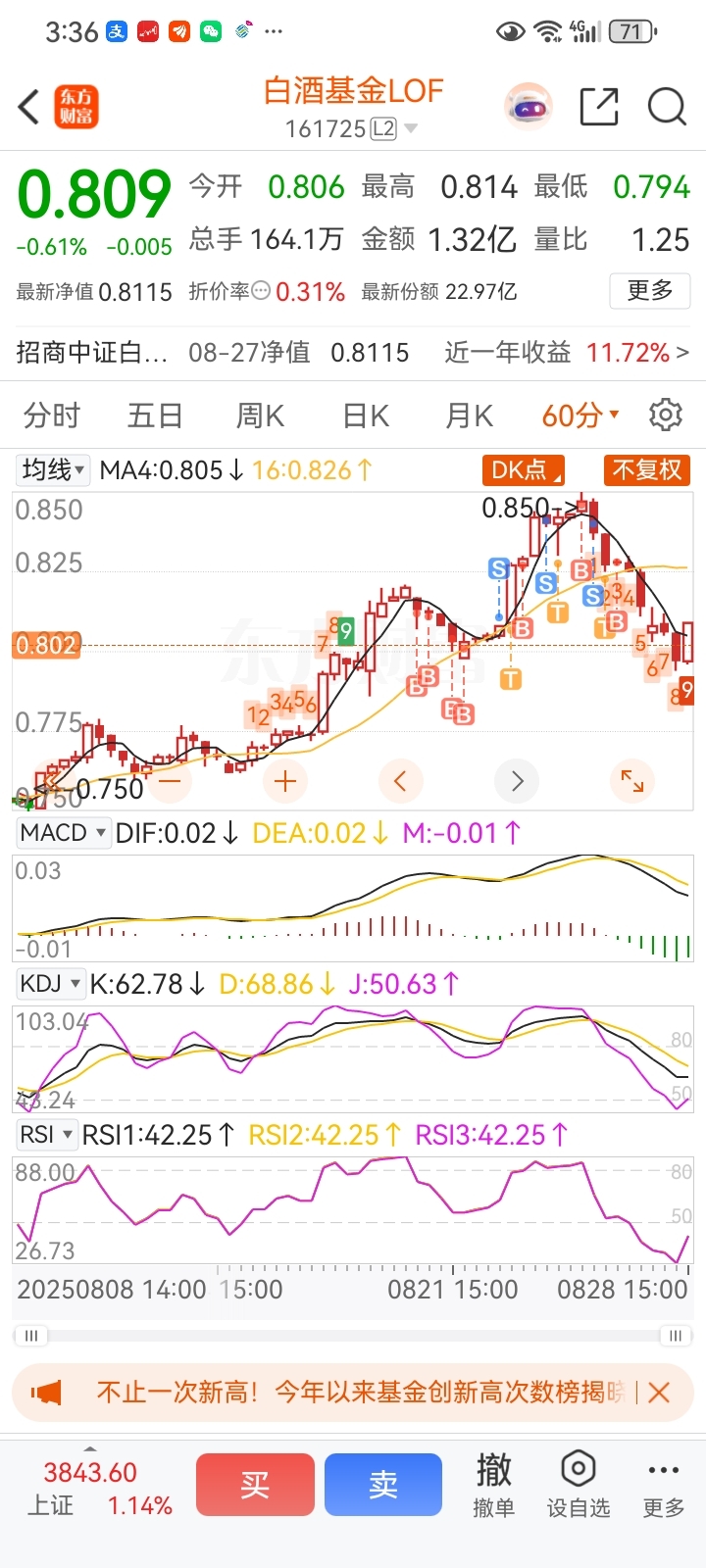Screen dimensions: 706x1568
Task: Tap the blue 卖 sell button
Action: coord(383,1485)
